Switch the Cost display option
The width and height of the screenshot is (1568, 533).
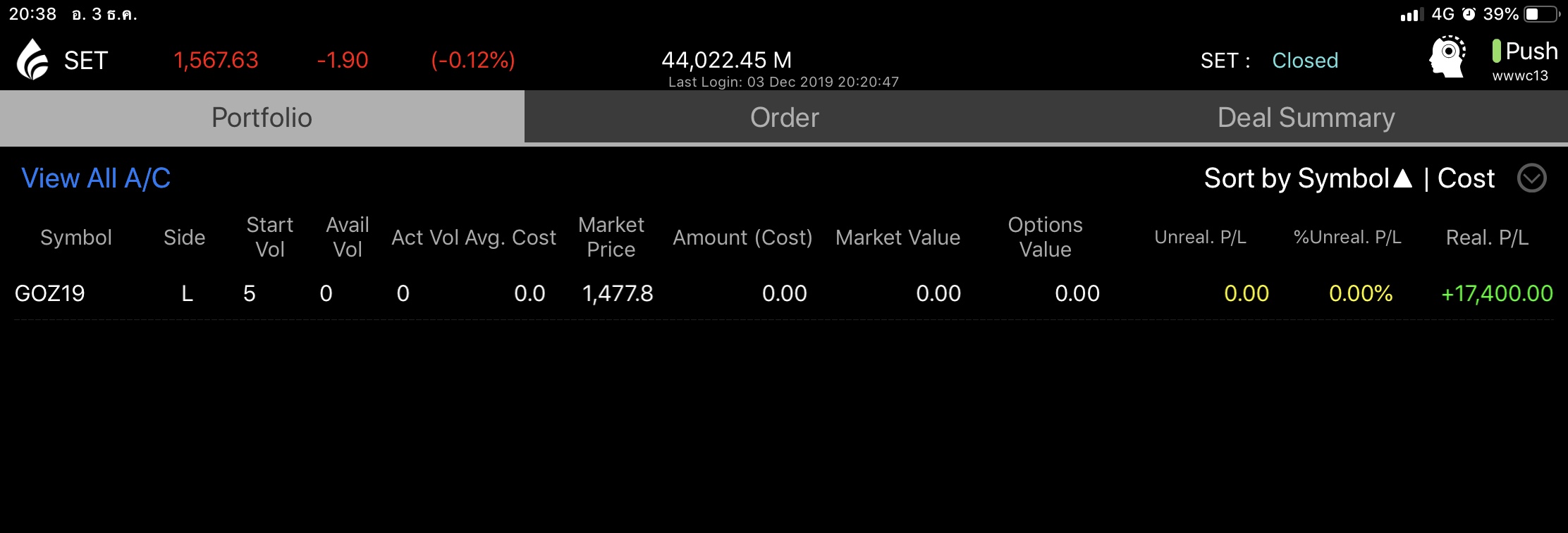tap(1466, 178)
